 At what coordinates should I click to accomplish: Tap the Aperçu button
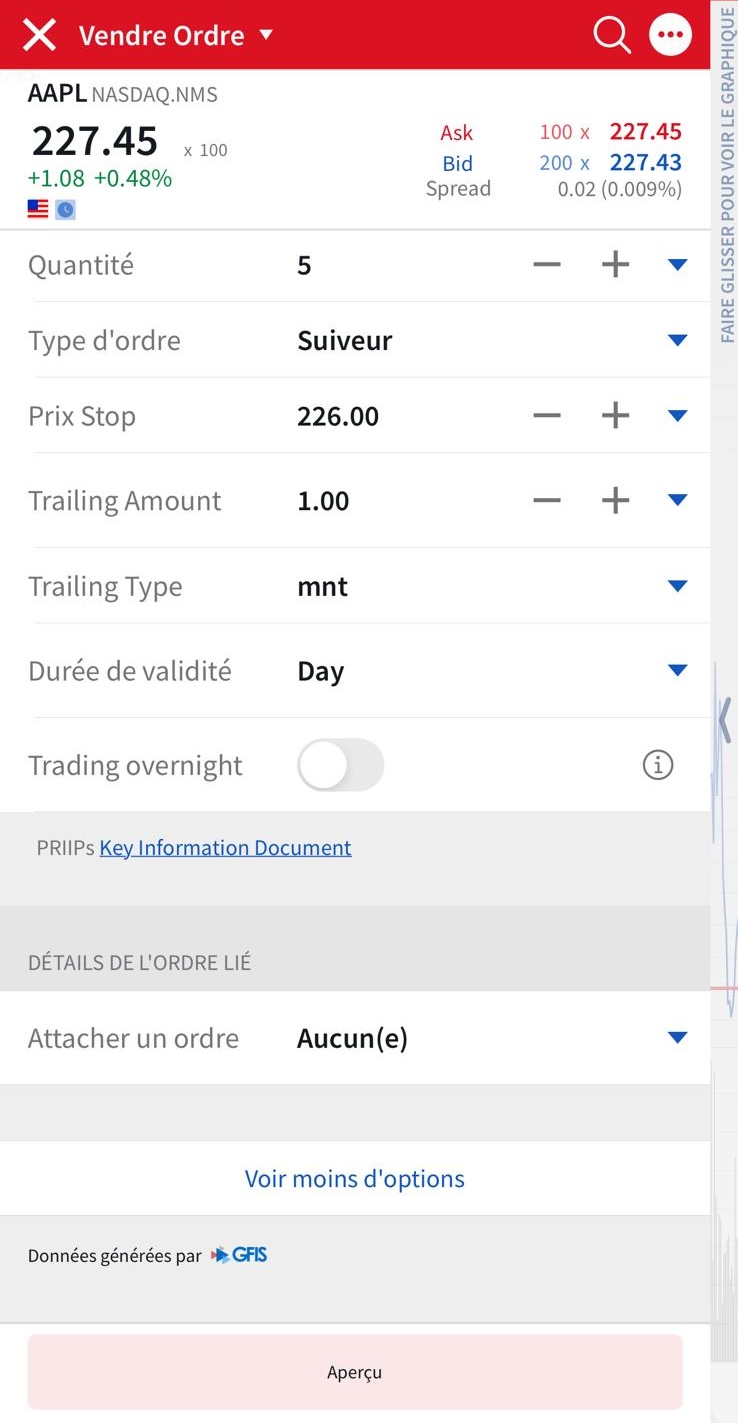click(x=355, y=1372)
